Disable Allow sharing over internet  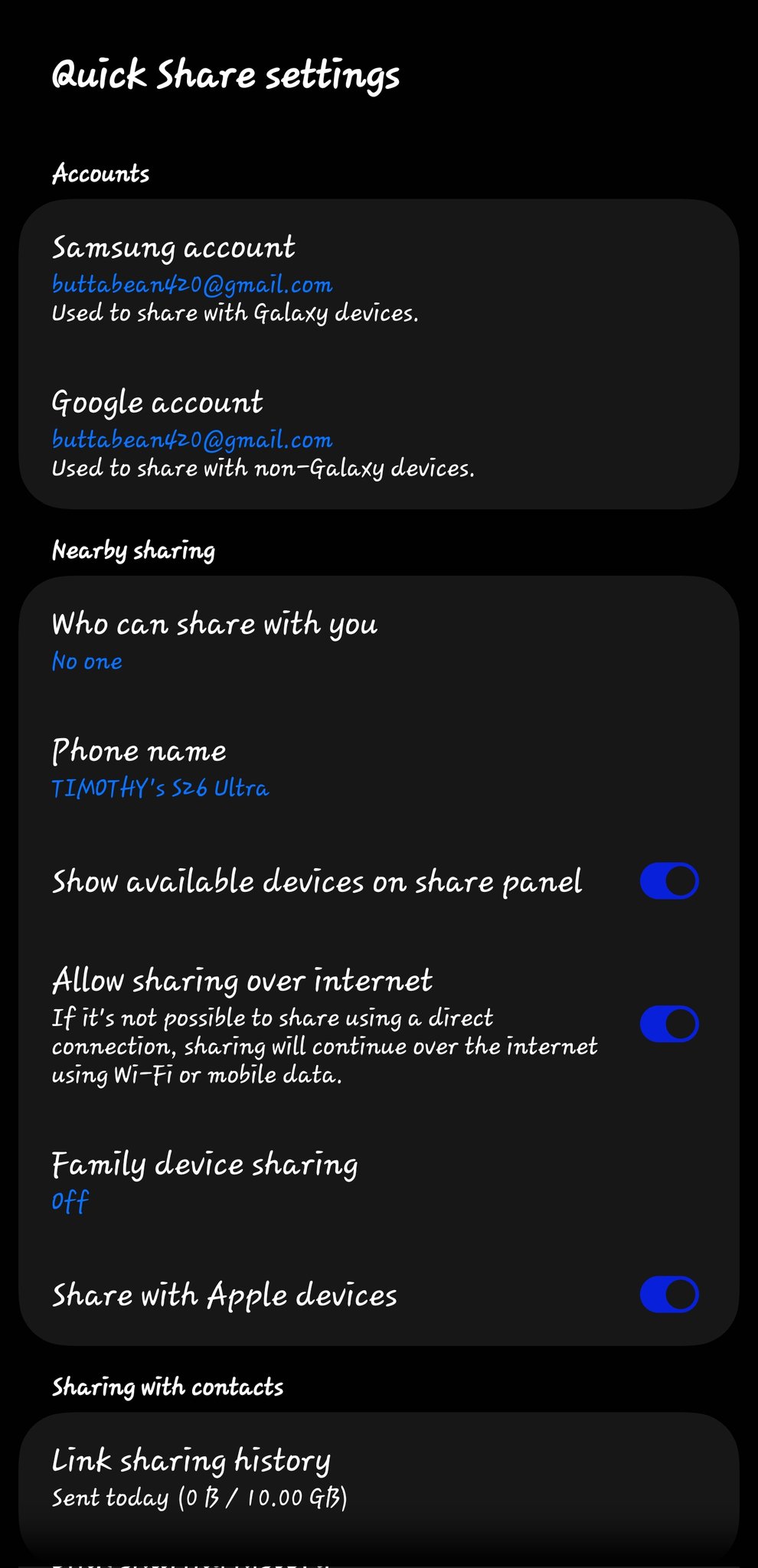pyautogui.click(x=668, y=1024)
